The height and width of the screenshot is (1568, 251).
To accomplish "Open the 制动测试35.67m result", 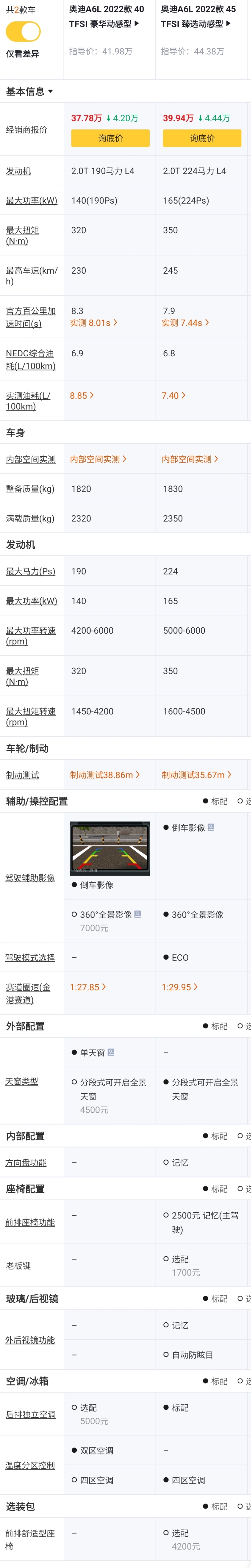I will click(x=196, y=775).
